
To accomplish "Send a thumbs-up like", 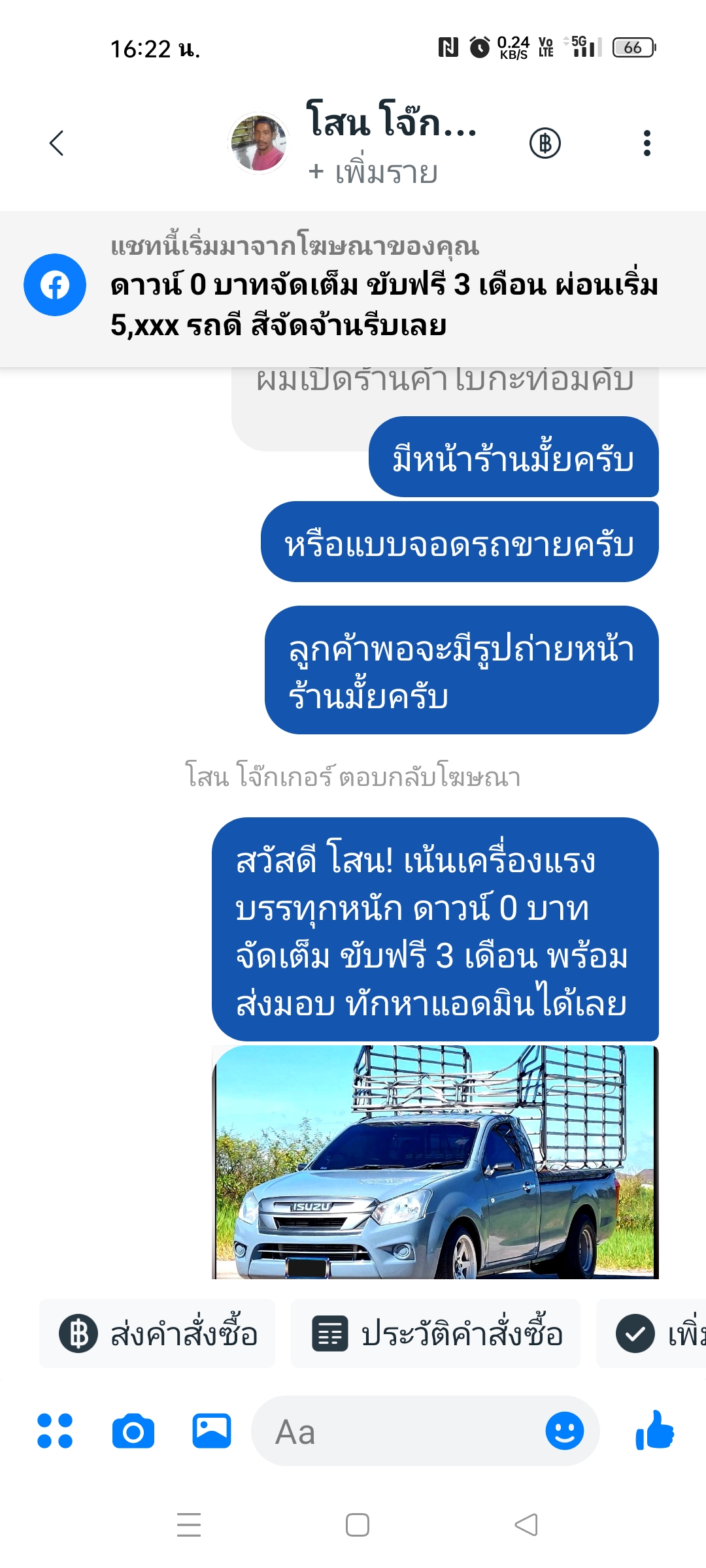I will pyautogui.click(x=654, y=1431).
